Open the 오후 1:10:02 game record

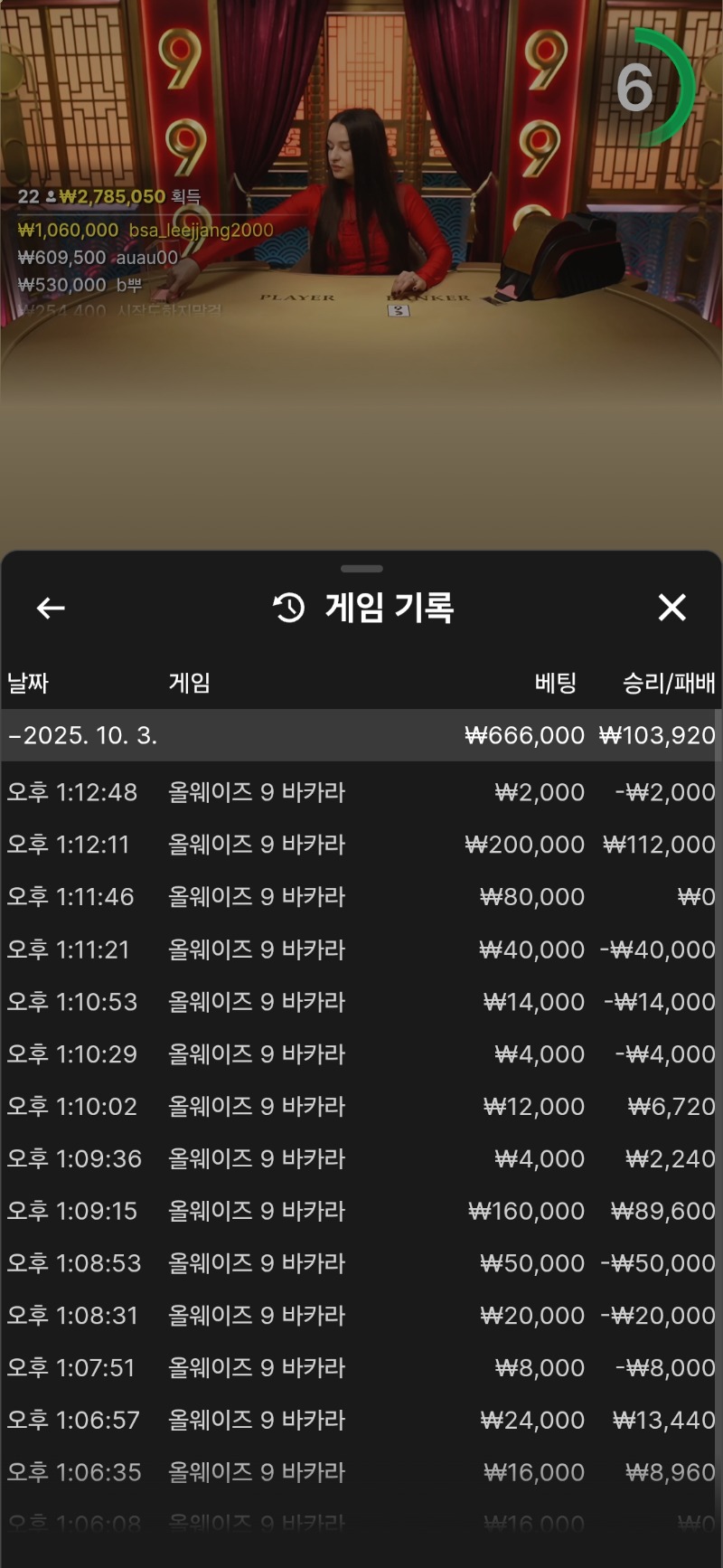pyautogui.click(x=360, y=1107)
